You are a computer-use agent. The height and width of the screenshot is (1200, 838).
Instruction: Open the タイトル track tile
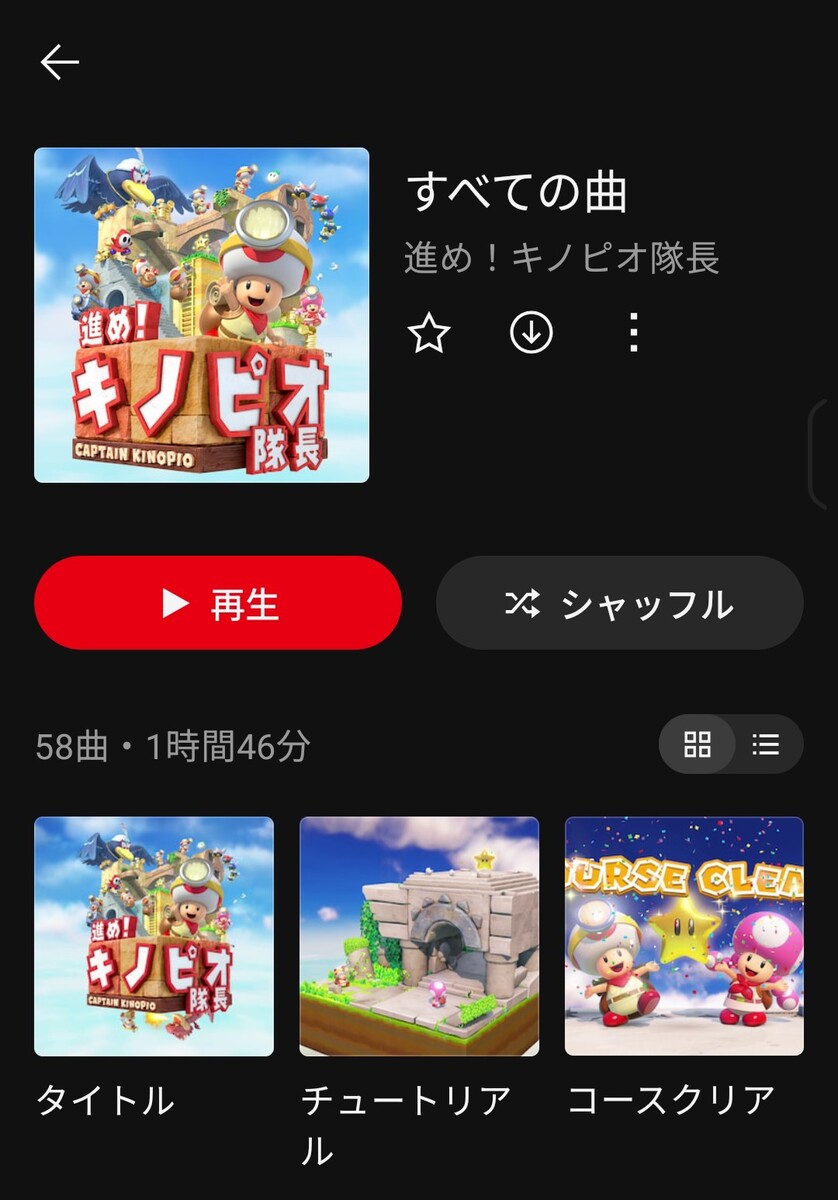point(154,936)
